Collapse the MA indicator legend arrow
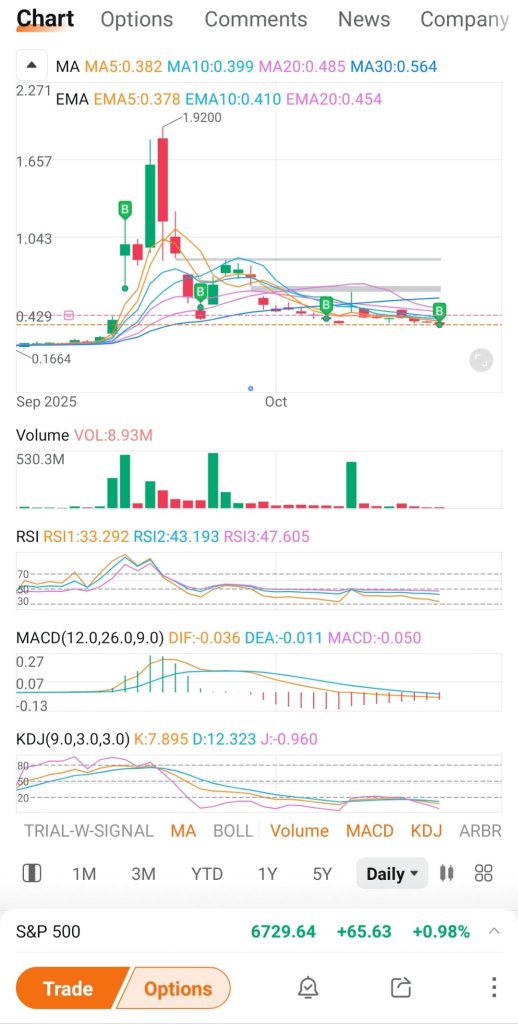Viewport: 518px width, 1024px height. [x=31, y=65]
